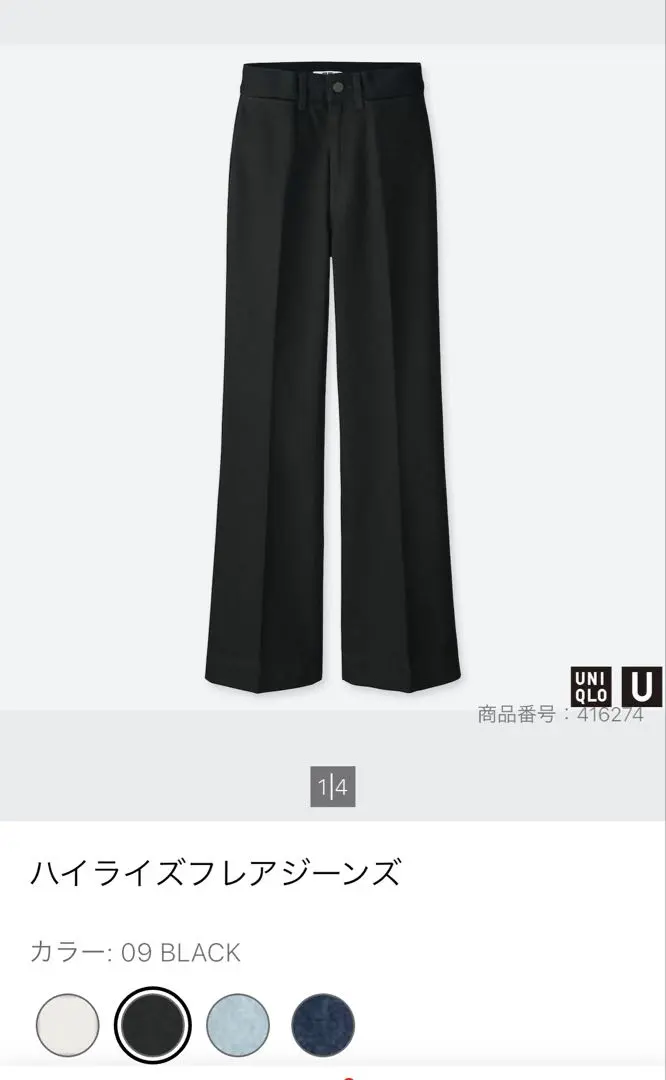Choose the navy color swatch
The height and width of the screenshot is (1080, 666).
click(x=323, y=1027)
